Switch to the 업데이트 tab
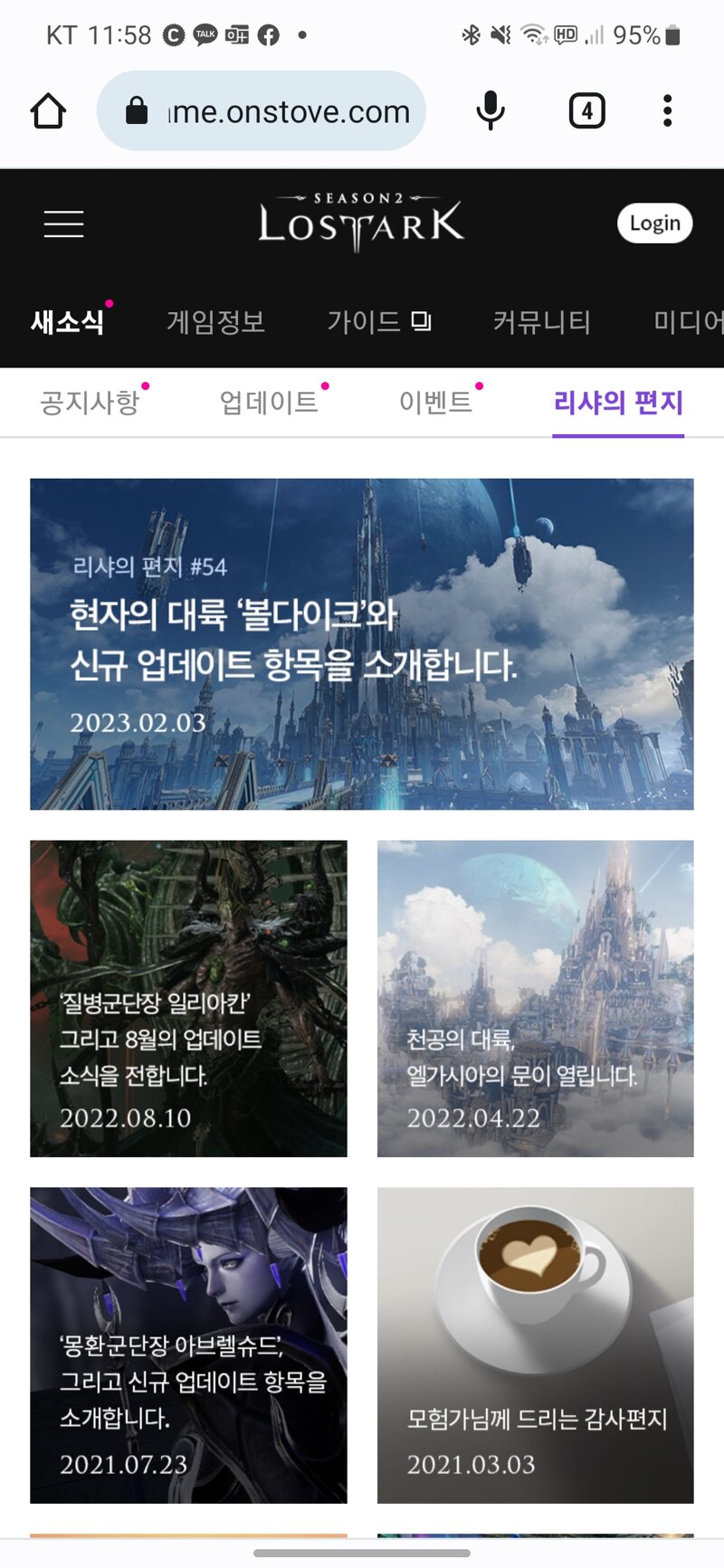724x1568 pixels. coord(269,402)
